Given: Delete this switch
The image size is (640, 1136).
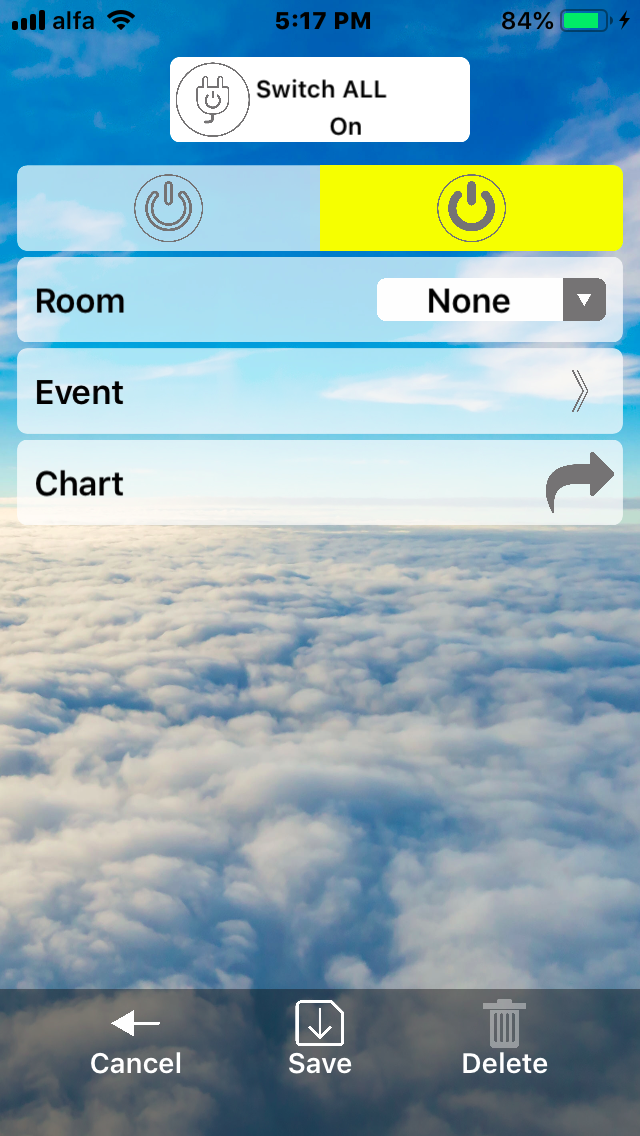Looking at the screenshot, I should 504,1042.
